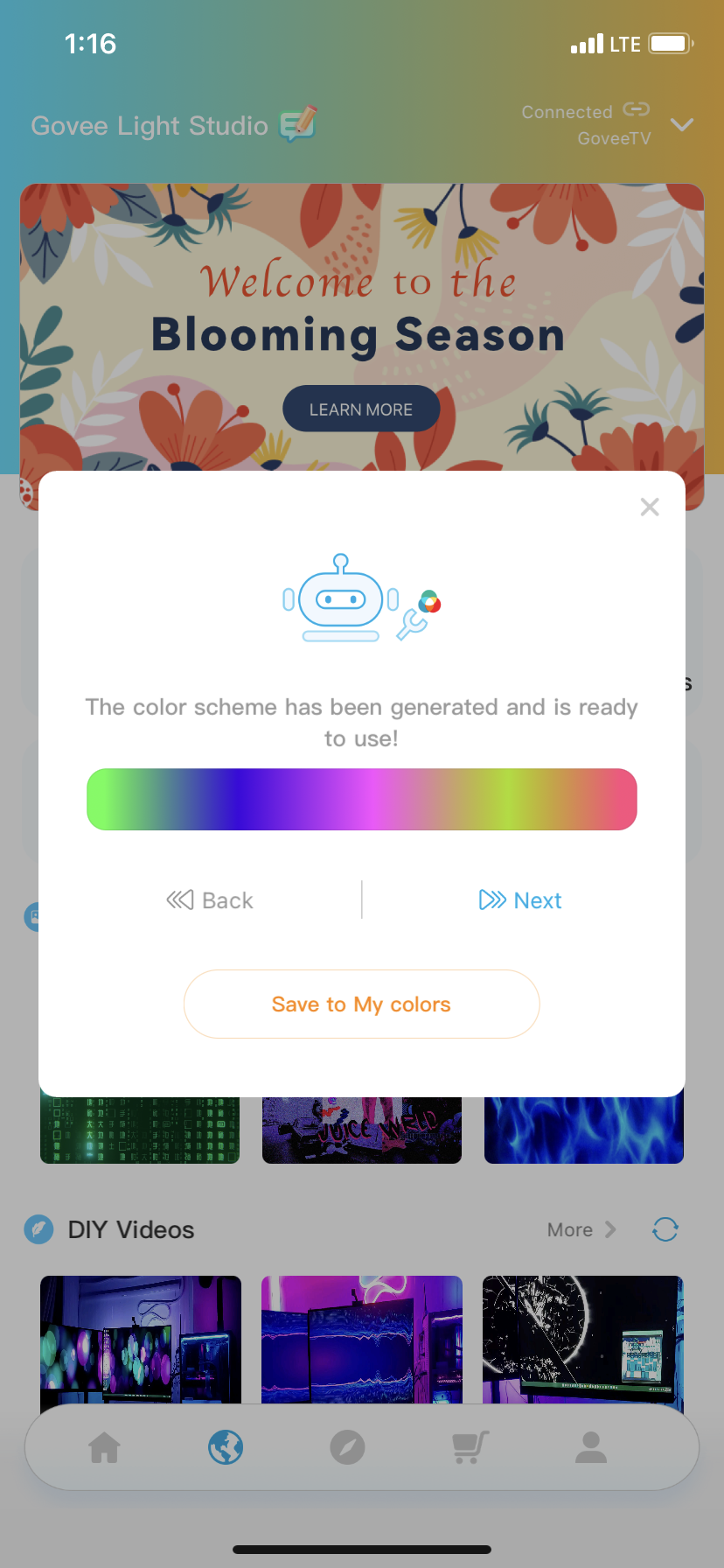Open the feedback note icon

click(x=297, y=124)
